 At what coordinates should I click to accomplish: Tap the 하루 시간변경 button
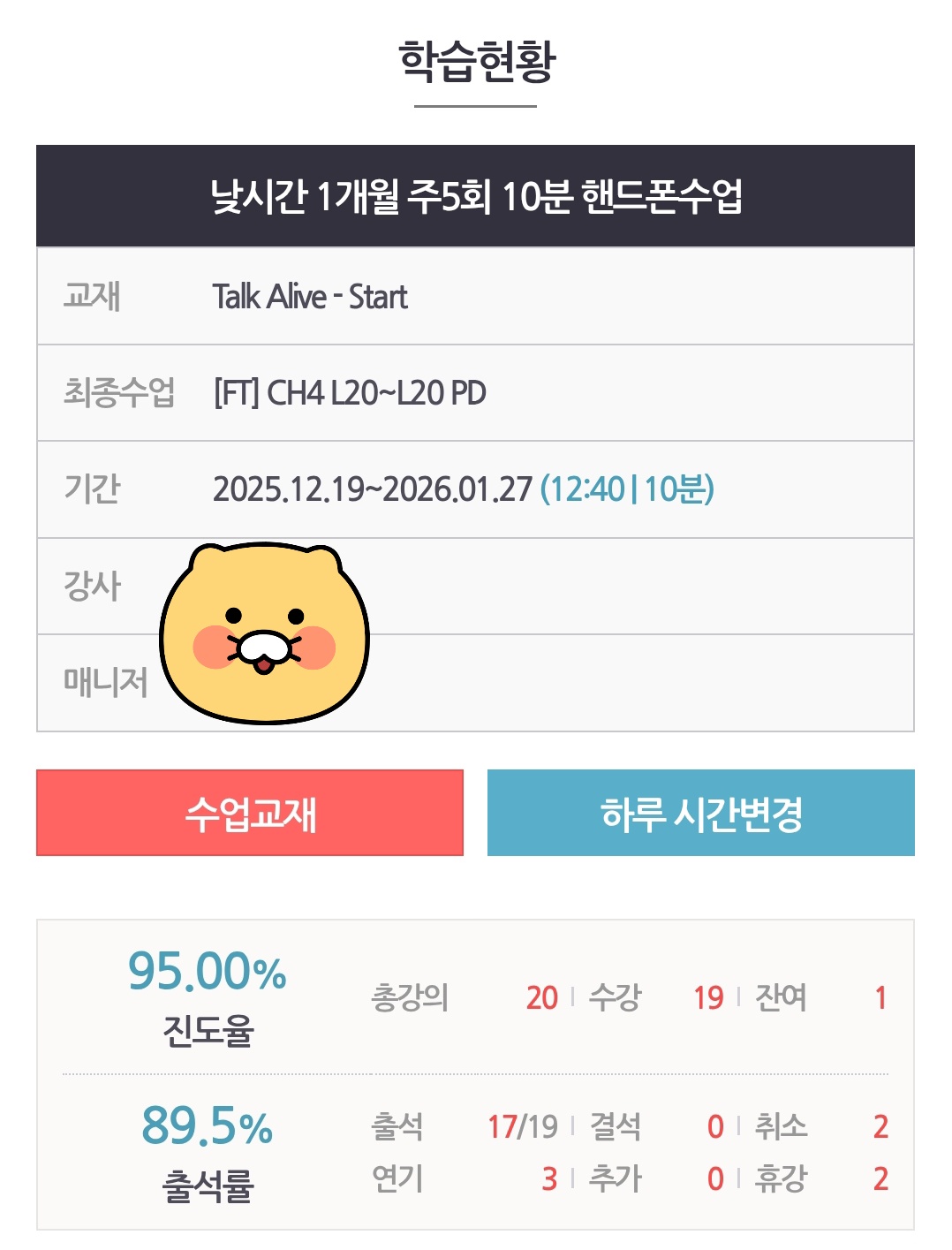tap(700, 813)
